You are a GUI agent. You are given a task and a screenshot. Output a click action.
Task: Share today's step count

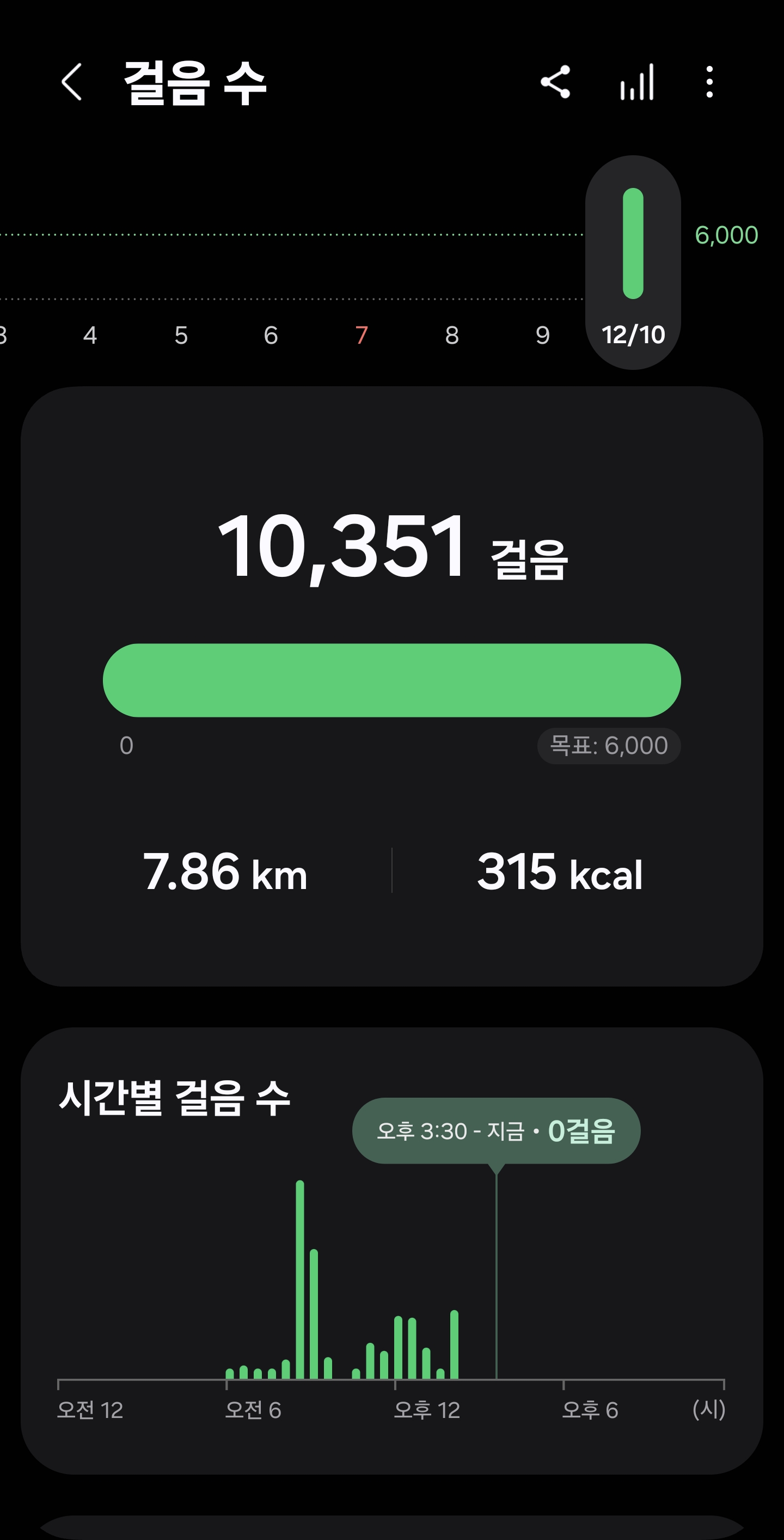point(555,82)
